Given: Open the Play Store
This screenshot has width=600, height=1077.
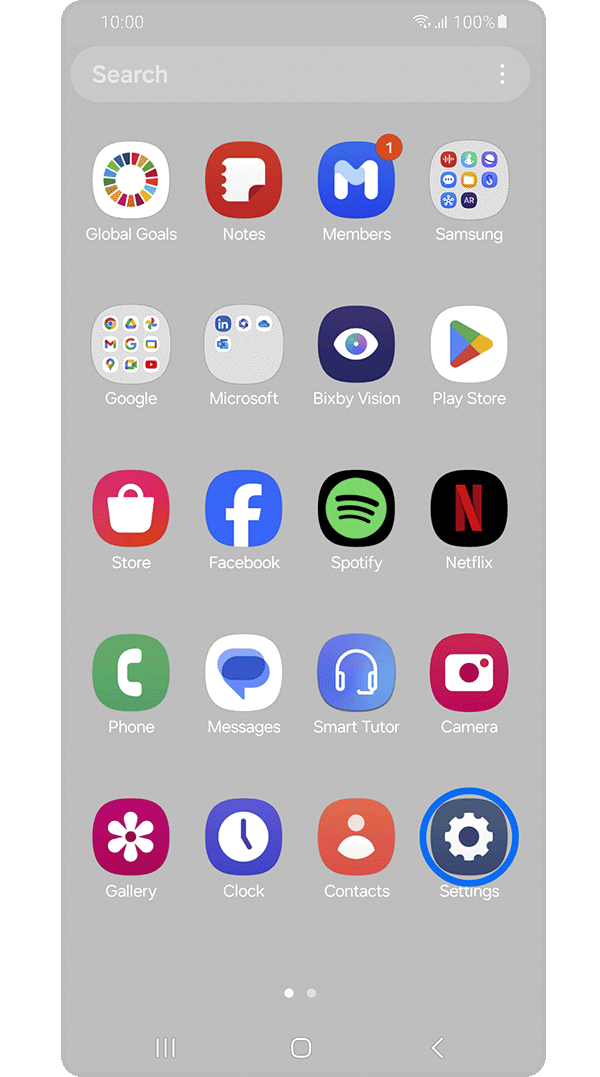Looking at the screenshot, I should tap(469, 344).
